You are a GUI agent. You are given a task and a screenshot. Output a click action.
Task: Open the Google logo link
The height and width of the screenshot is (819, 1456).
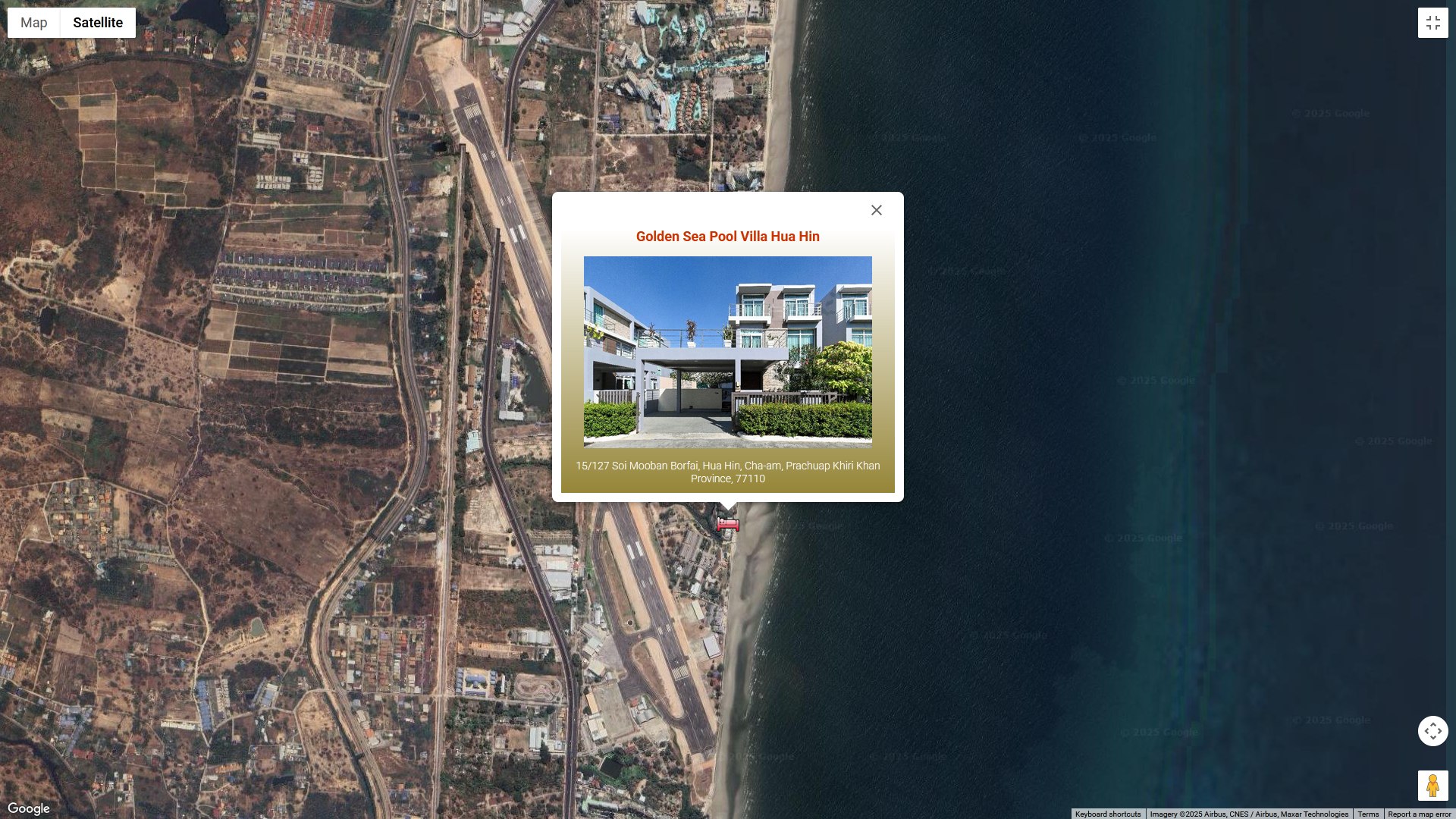(29, 809)
